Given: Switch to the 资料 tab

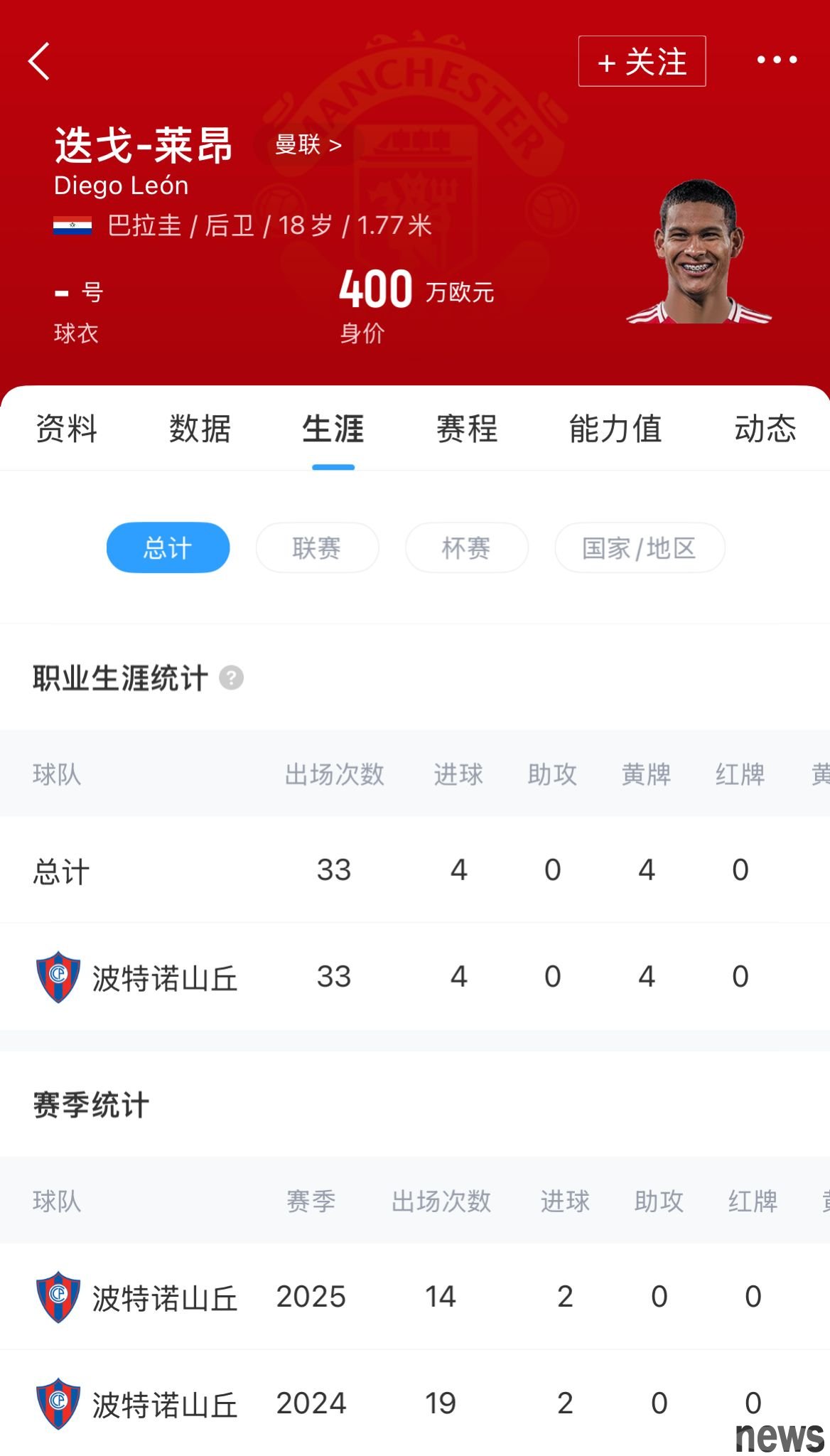Looking at the screenshot, I should pos(66,429).
